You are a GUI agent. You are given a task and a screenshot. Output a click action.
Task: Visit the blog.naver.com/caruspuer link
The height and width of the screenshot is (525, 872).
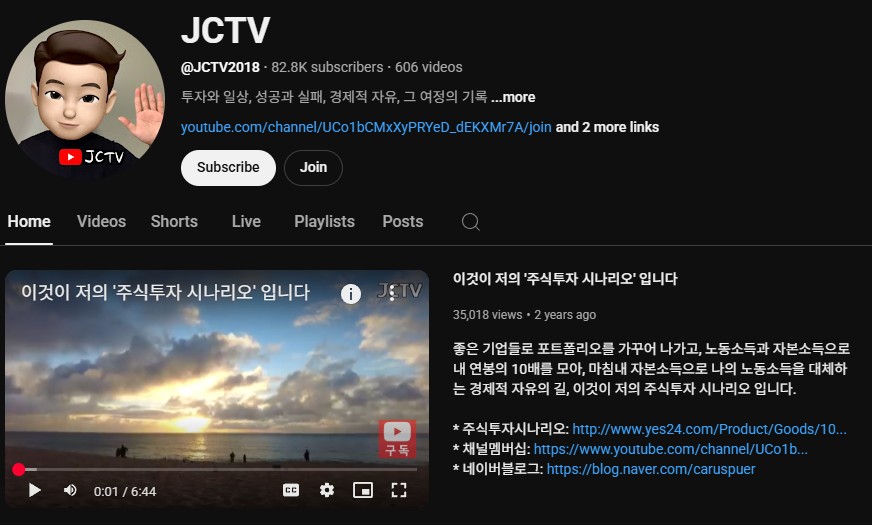pos(651,469)
